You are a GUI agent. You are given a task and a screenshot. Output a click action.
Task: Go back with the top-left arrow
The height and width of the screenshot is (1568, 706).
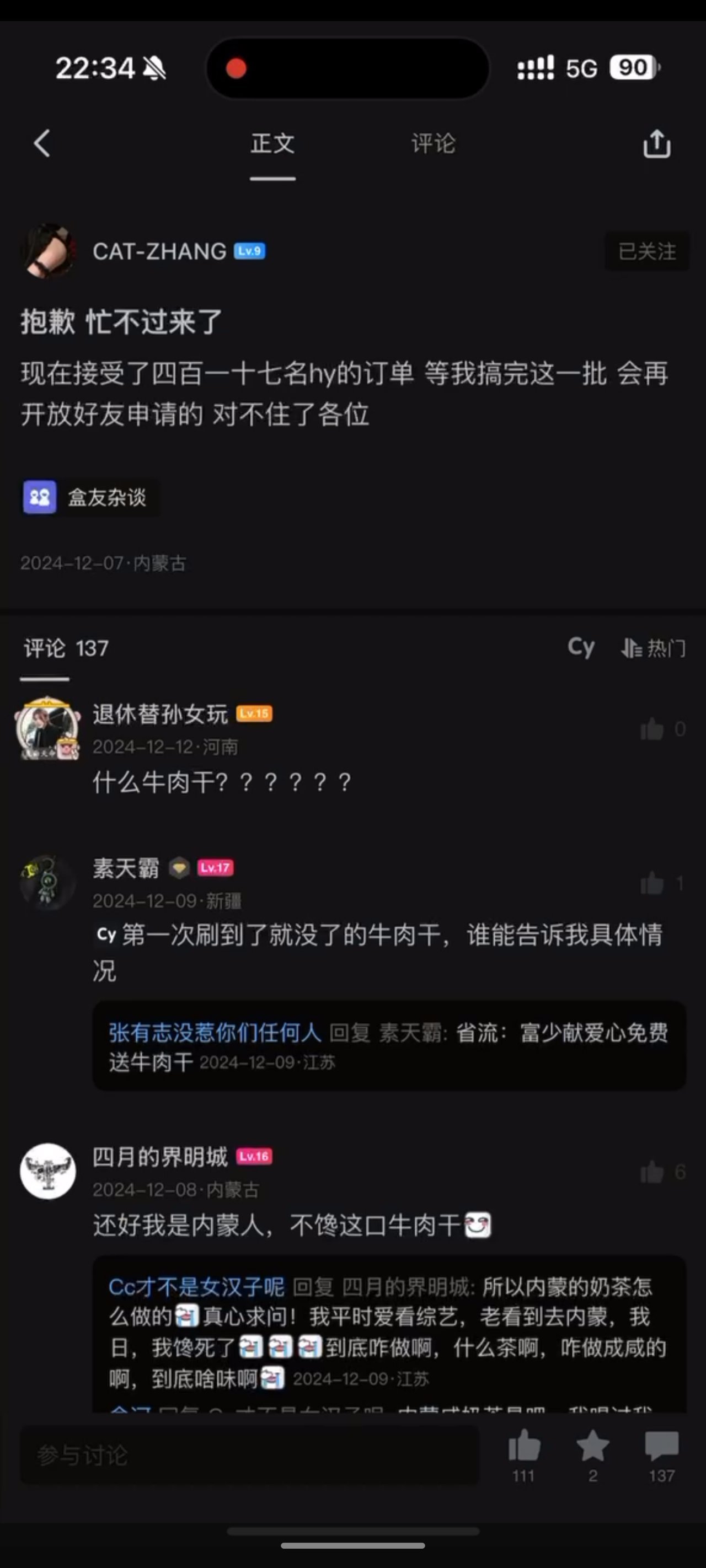[x=42, y=144]
